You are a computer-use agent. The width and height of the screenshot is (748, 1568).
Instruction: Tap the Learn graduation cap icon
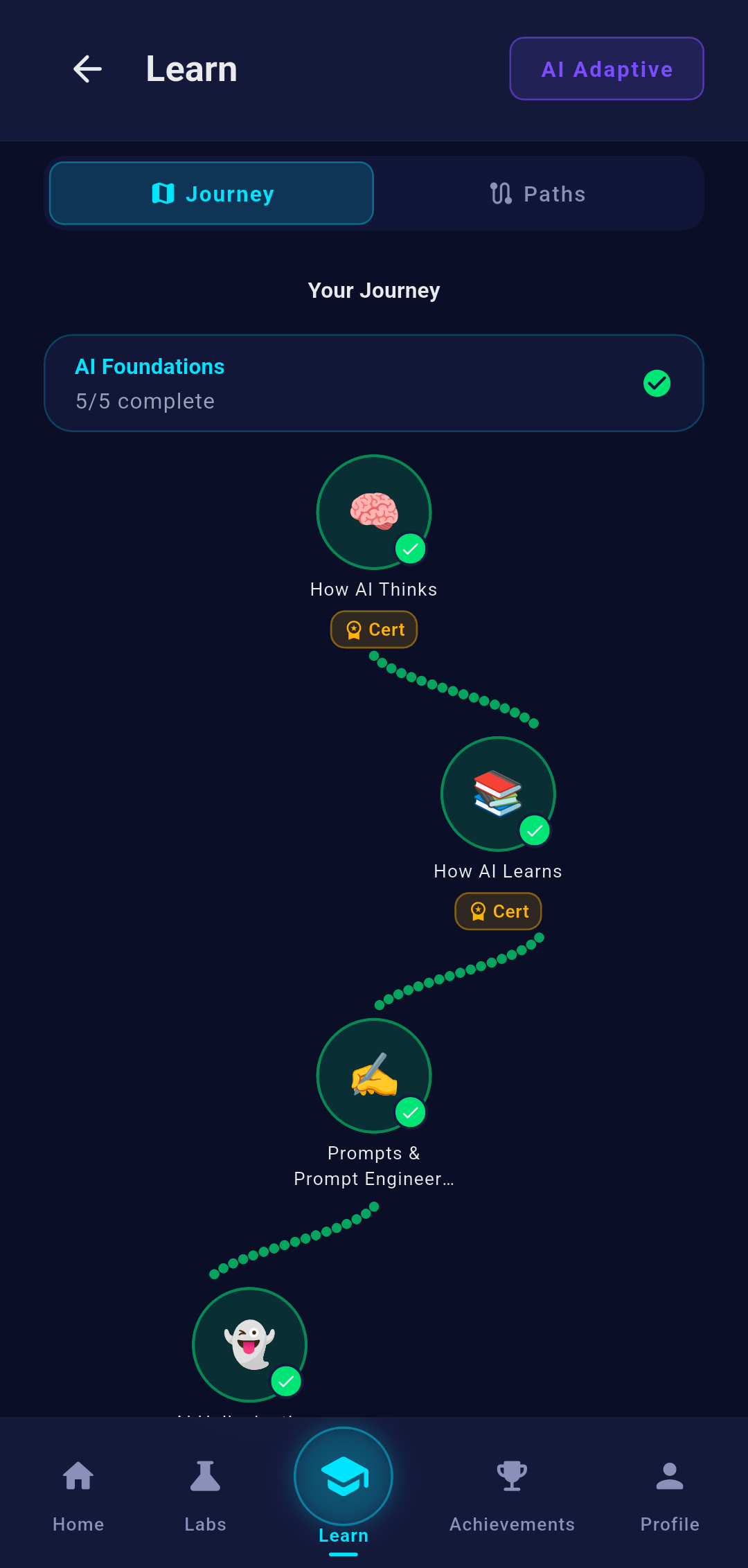point(343,1475)
